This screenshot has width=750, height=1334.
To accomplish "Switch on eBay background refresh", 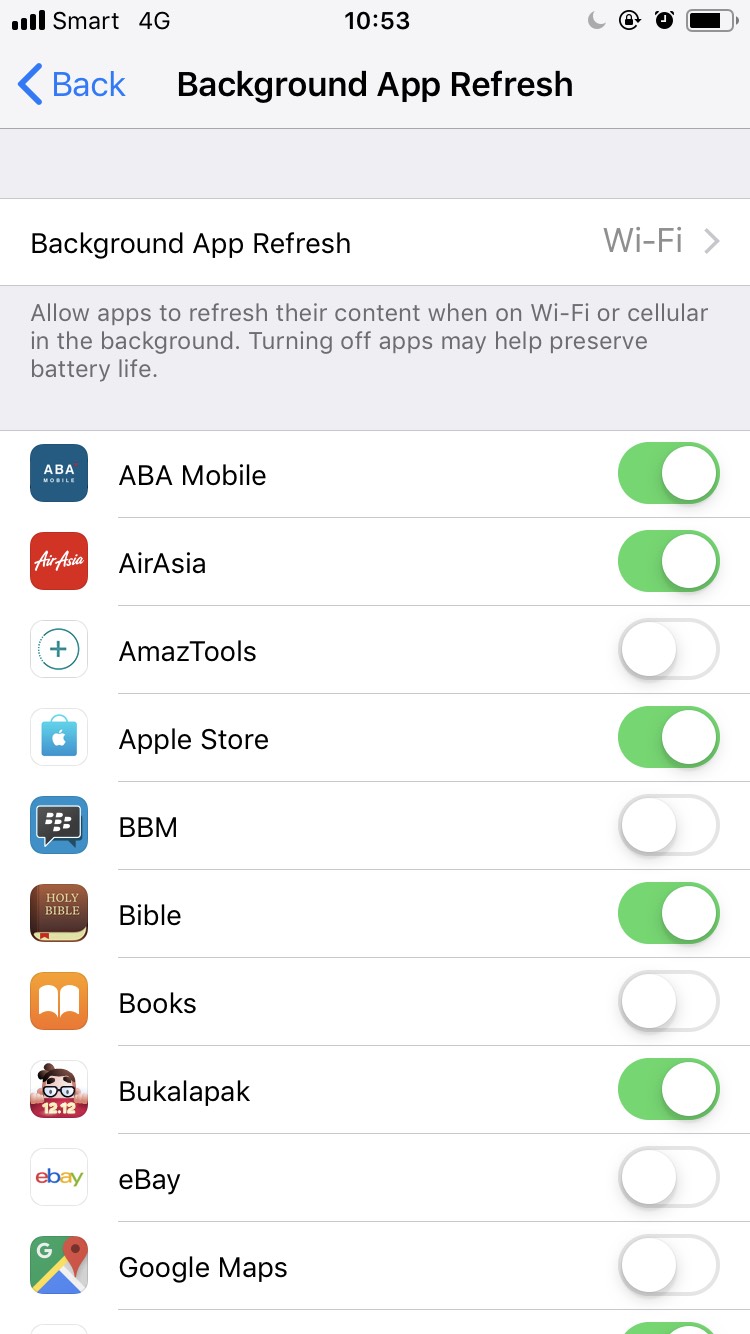I will pos(668,1178).
